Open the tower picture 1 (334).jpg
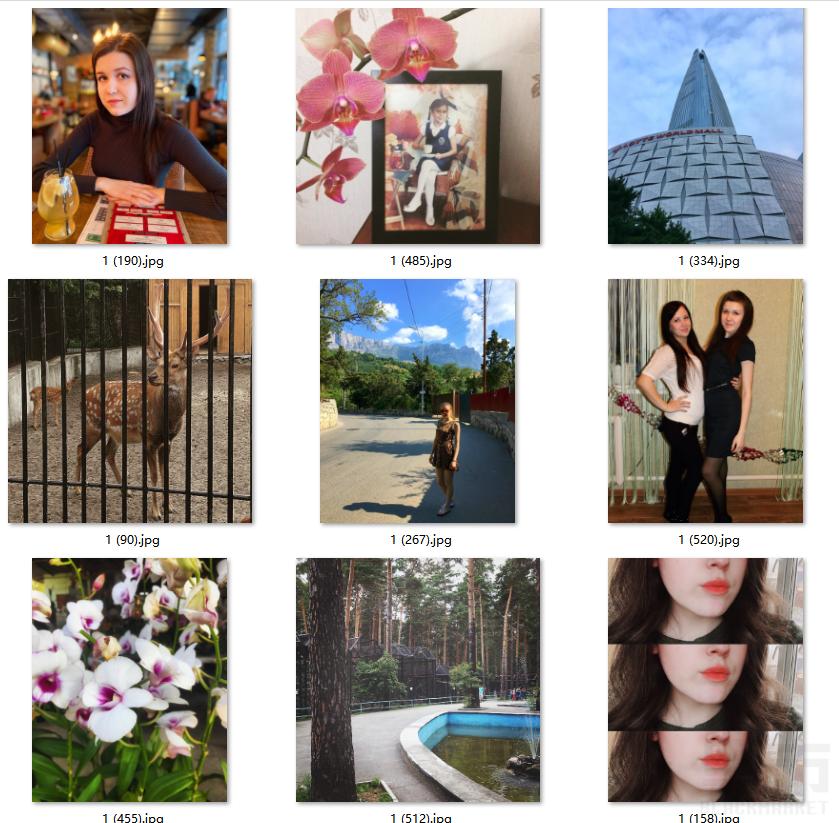Screen dimensions: 839x823 click(706, 126)
